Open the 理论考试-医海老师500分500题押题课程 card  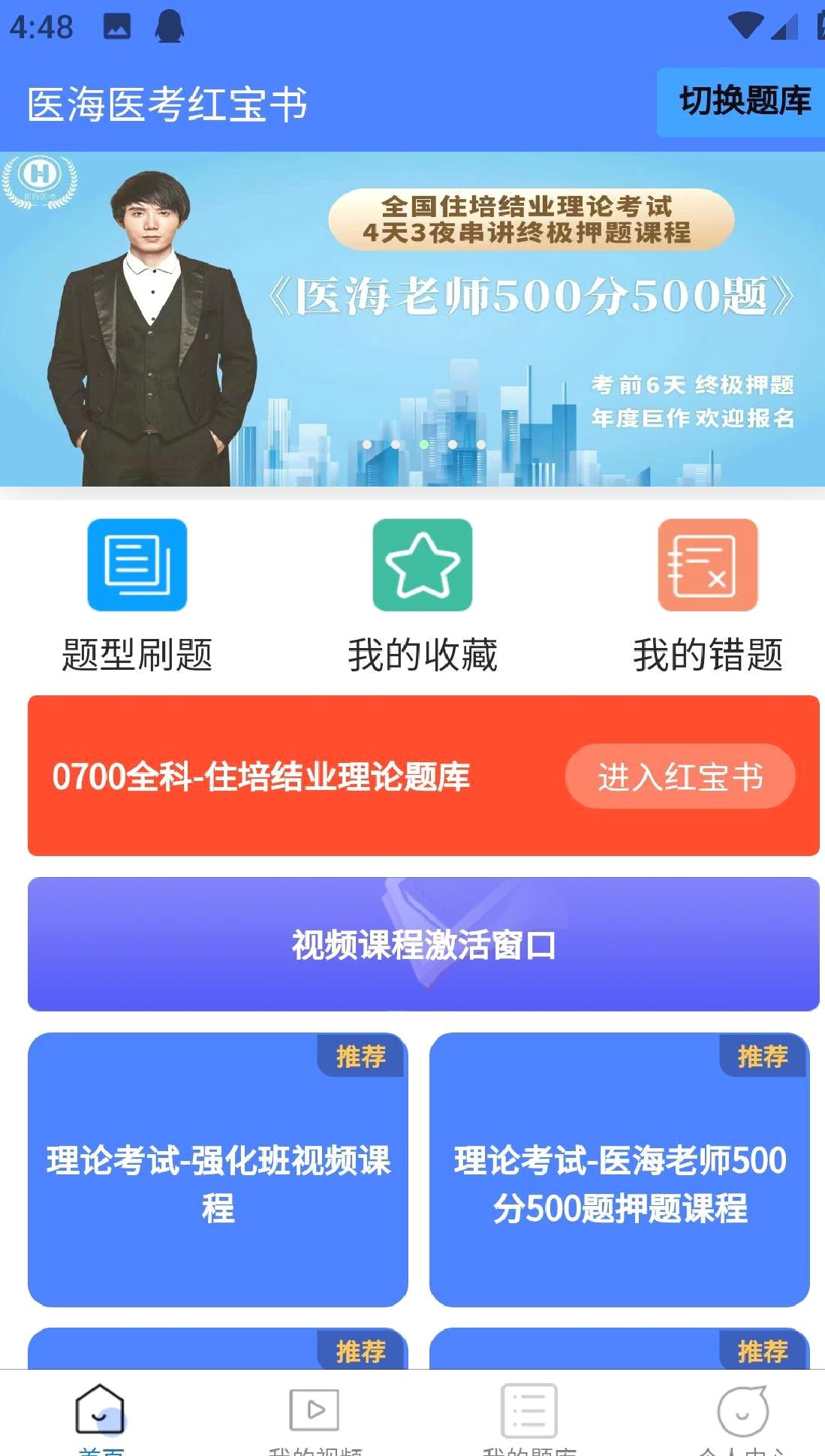pos(619,1169)
